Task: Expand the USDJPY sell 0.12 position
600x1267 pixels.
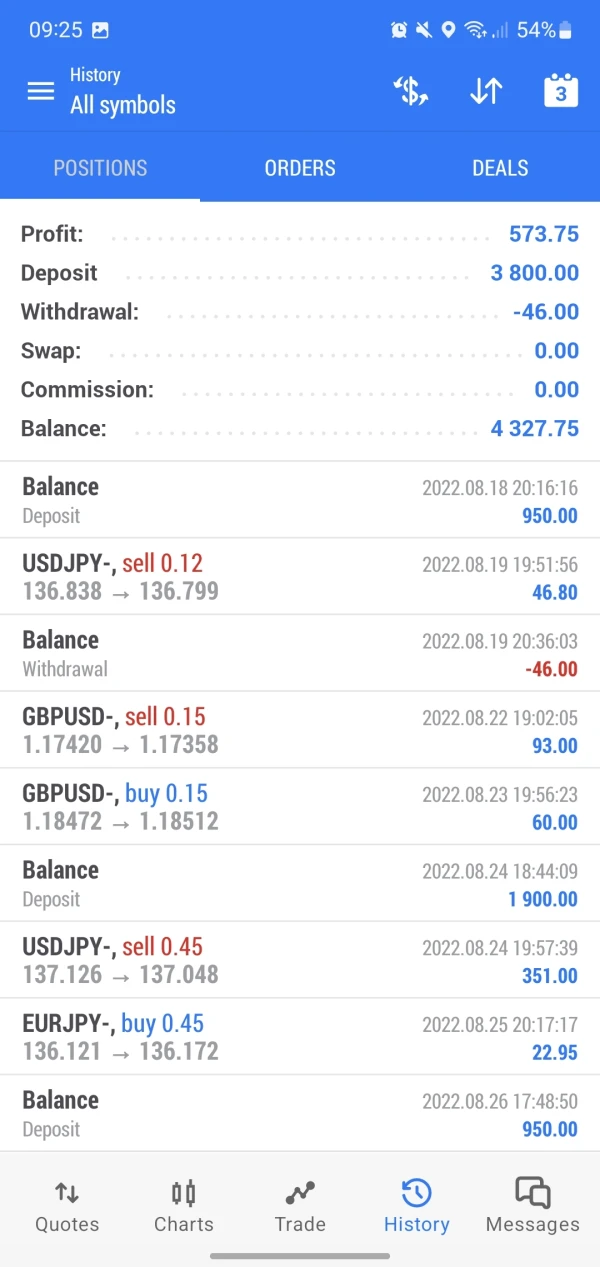Action: pos(300,577)
